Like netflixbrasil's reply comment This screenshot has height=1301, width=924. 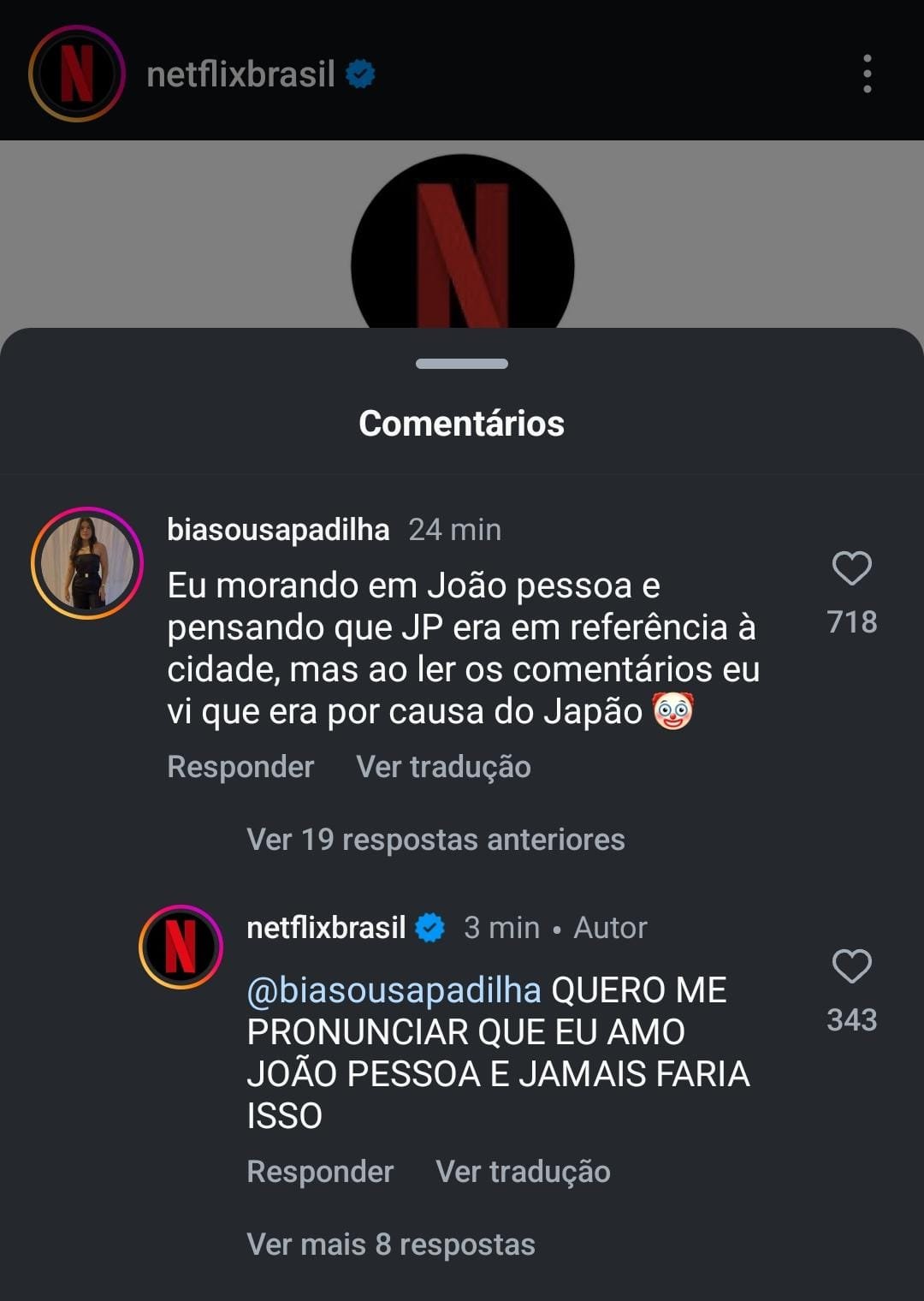coord(851,966)
